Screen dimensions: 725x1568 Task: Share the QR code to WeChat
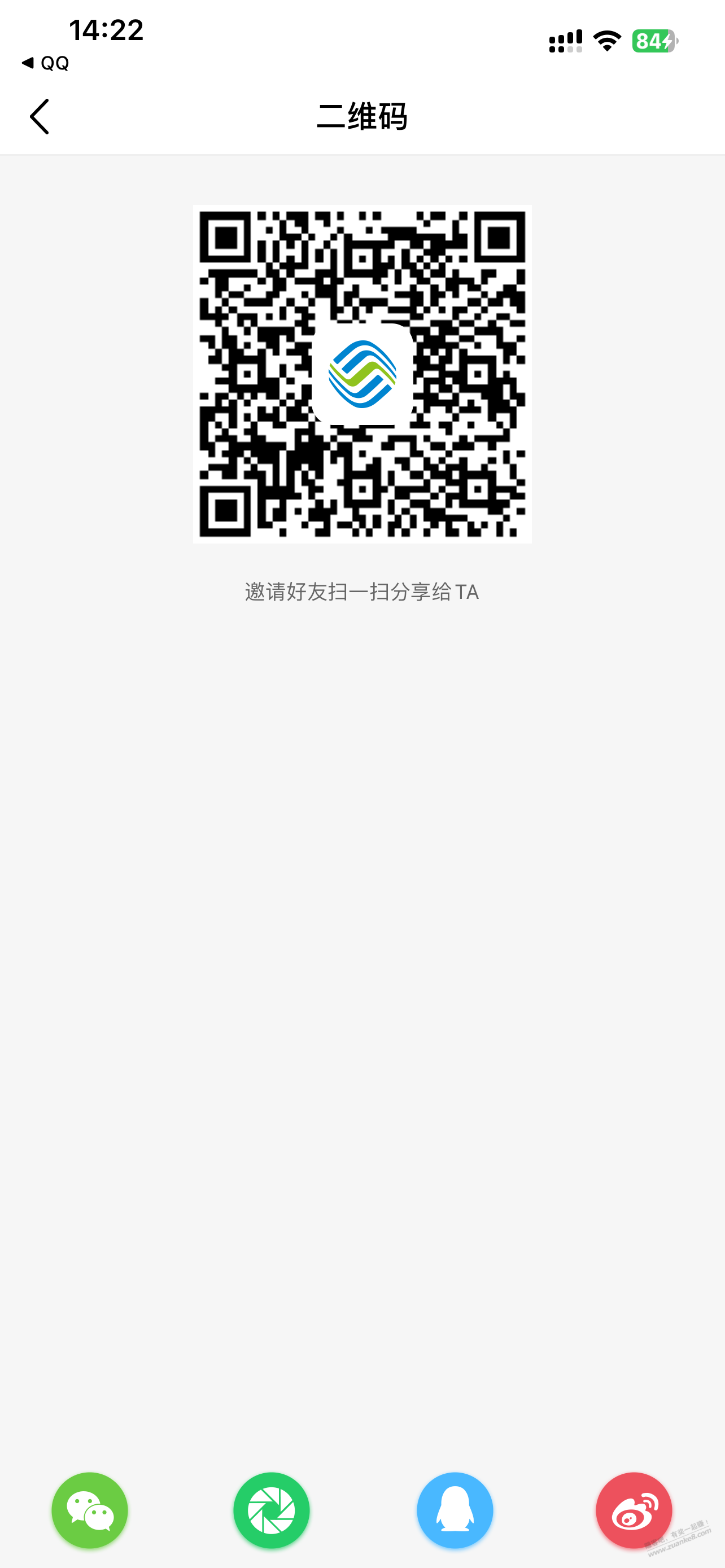click(x=89, y=1509)
